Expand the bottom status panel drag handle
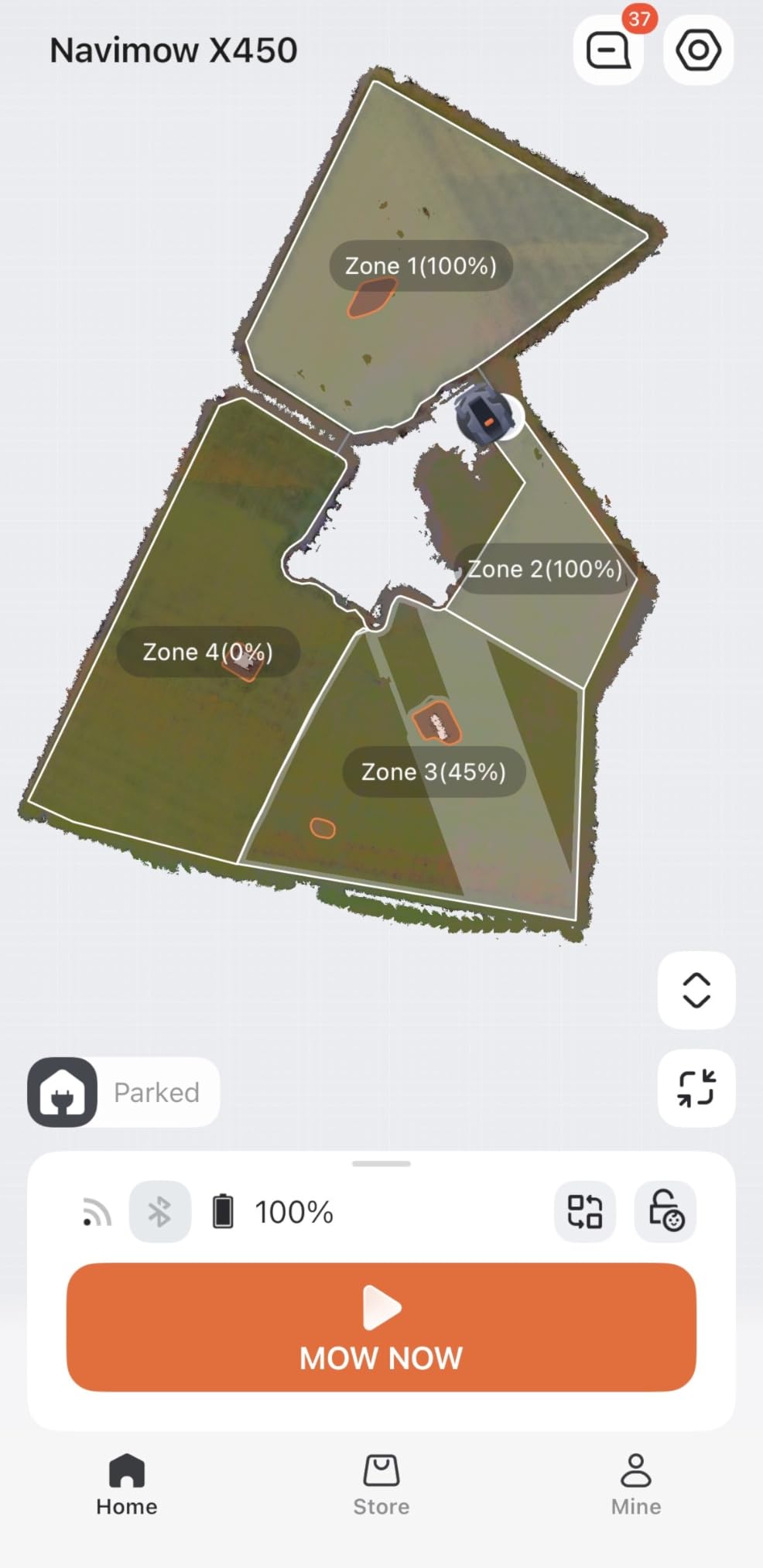 click(381, 1162)
